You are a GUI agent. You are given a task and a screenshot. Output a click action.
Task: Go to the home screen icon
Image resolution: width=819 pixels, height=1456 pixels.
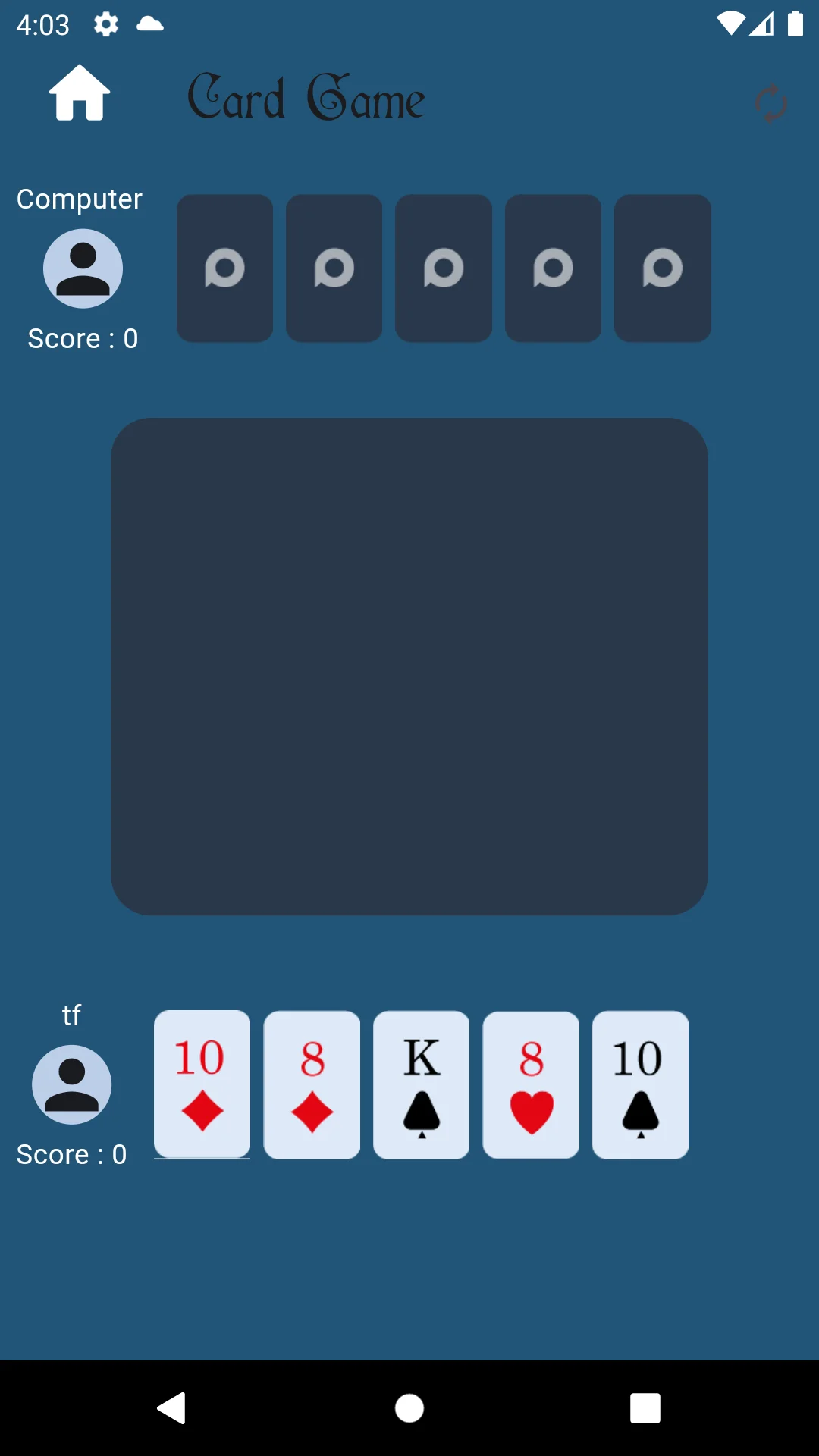[x=80, y=93]
